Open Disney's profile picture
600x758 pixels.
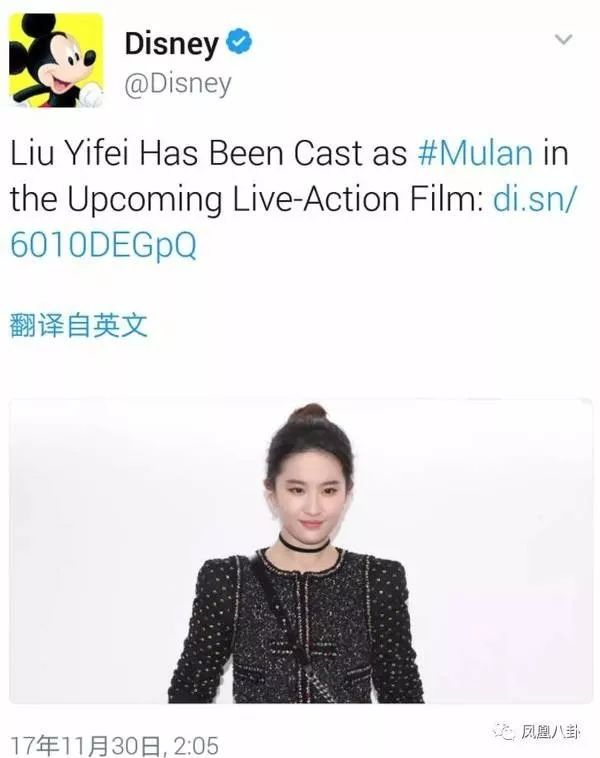point(56,60)
